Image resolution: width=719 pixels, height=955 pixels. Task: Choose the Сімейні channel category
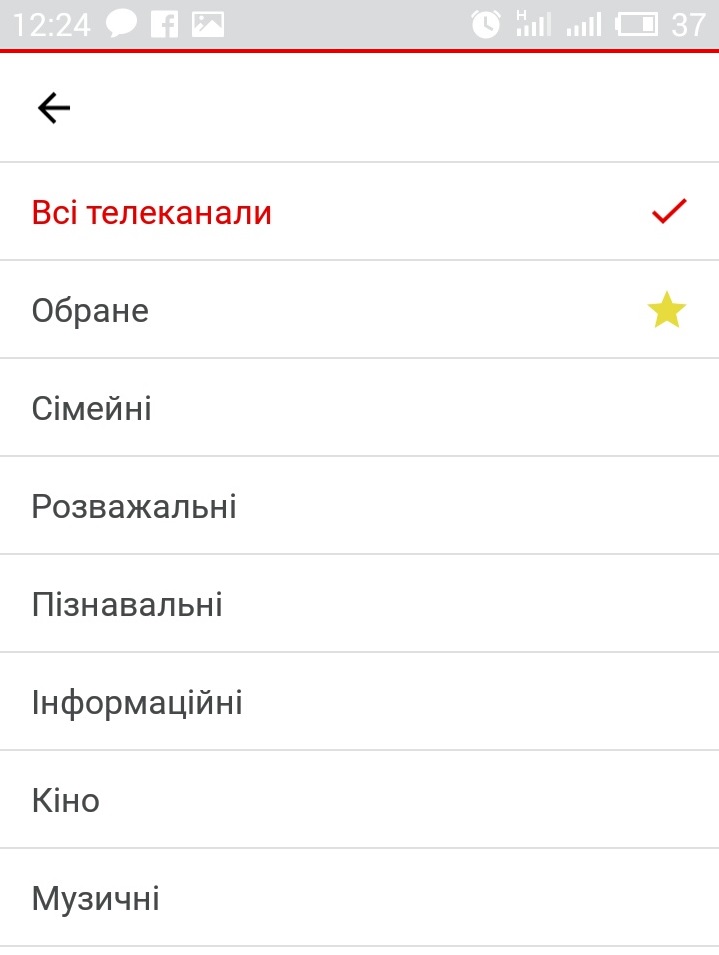pyautogui.click(x=92, y=409)
